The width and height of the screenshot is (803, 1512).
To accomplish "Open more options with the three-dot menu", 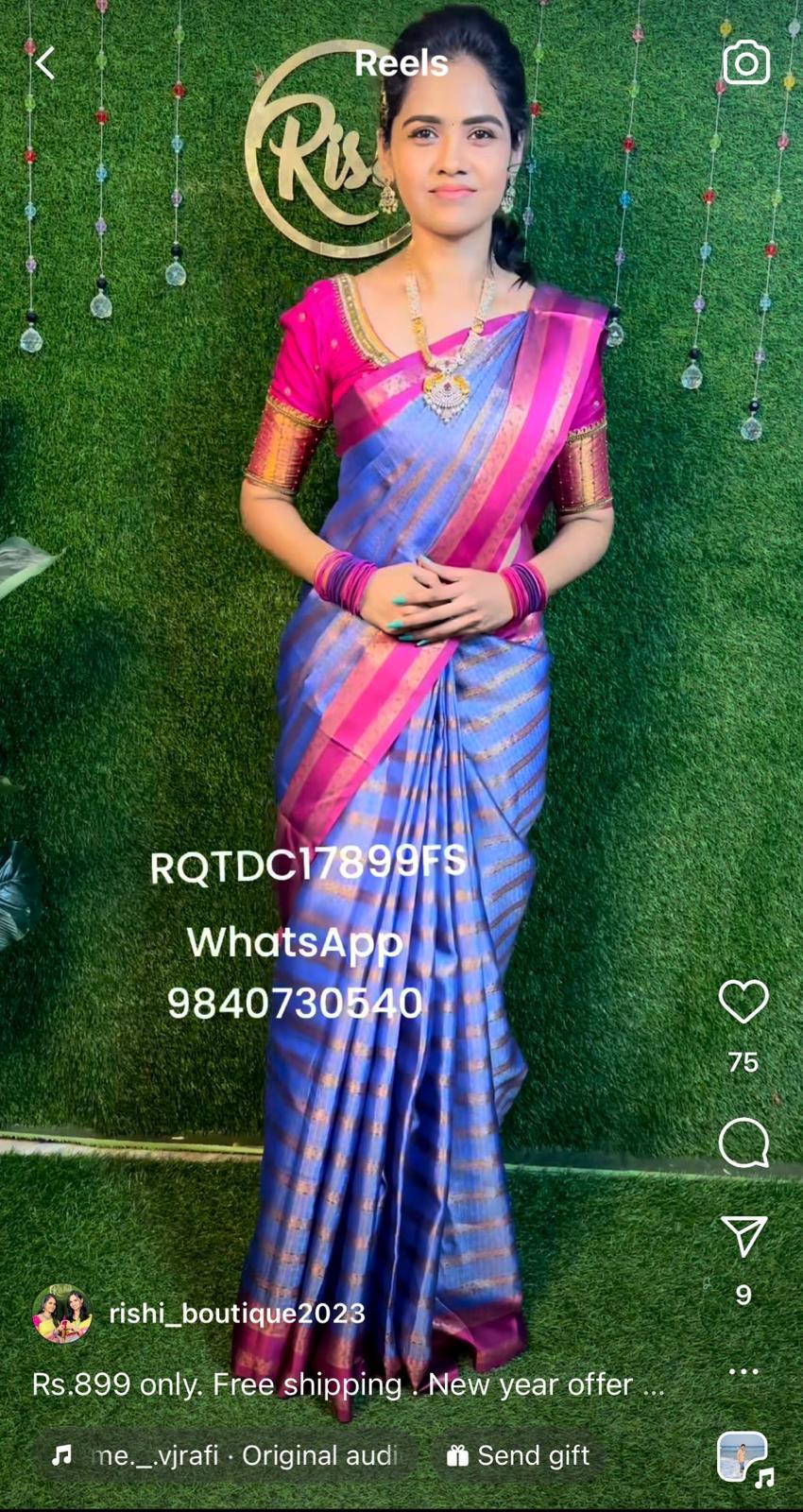I will coord(744,1370).
